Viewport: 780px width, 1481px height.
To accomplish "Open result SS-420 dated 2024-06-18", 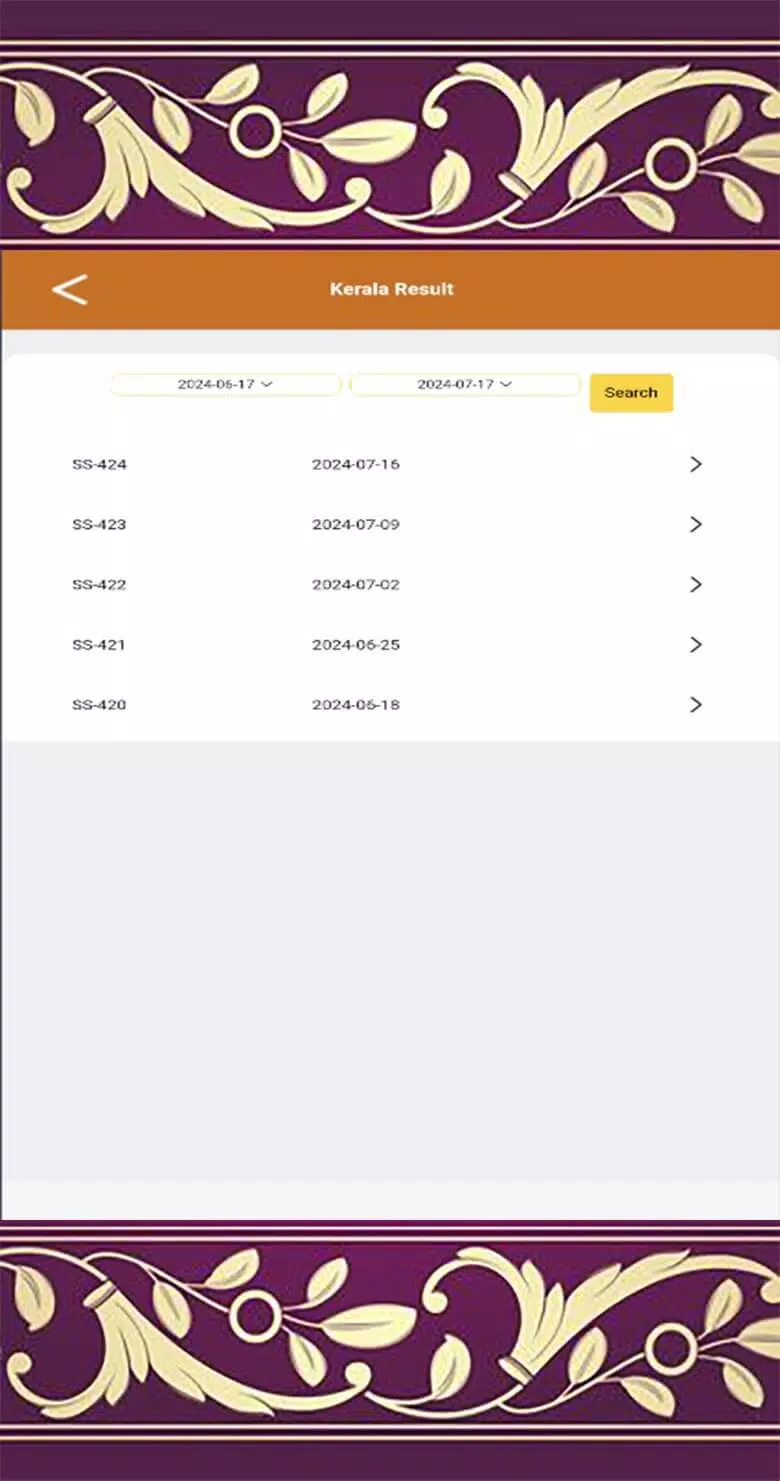I will click(390, 704).
